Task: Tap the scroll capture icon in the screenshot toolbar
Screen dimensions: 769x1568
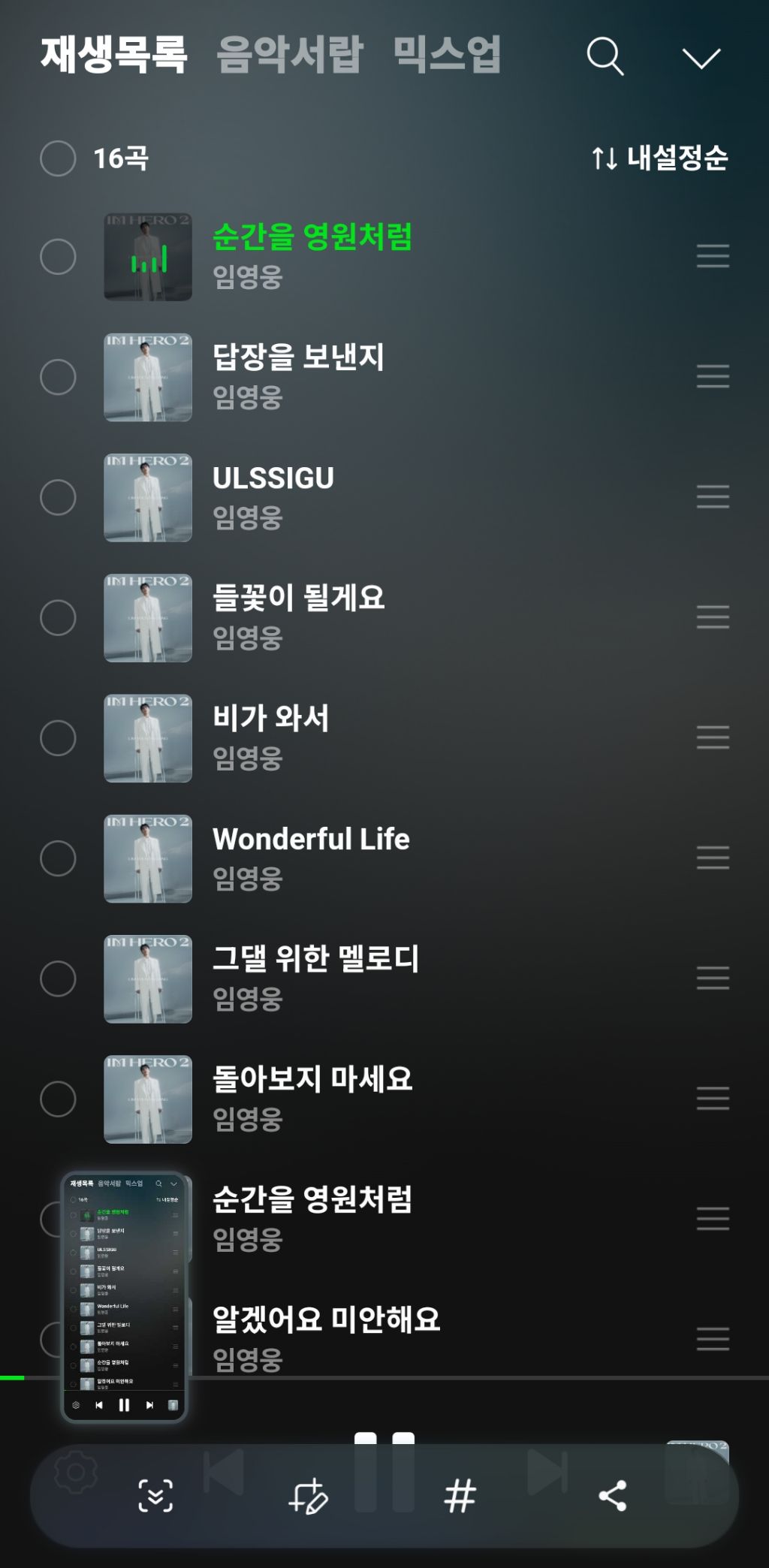Action: tap(155, 1496)
